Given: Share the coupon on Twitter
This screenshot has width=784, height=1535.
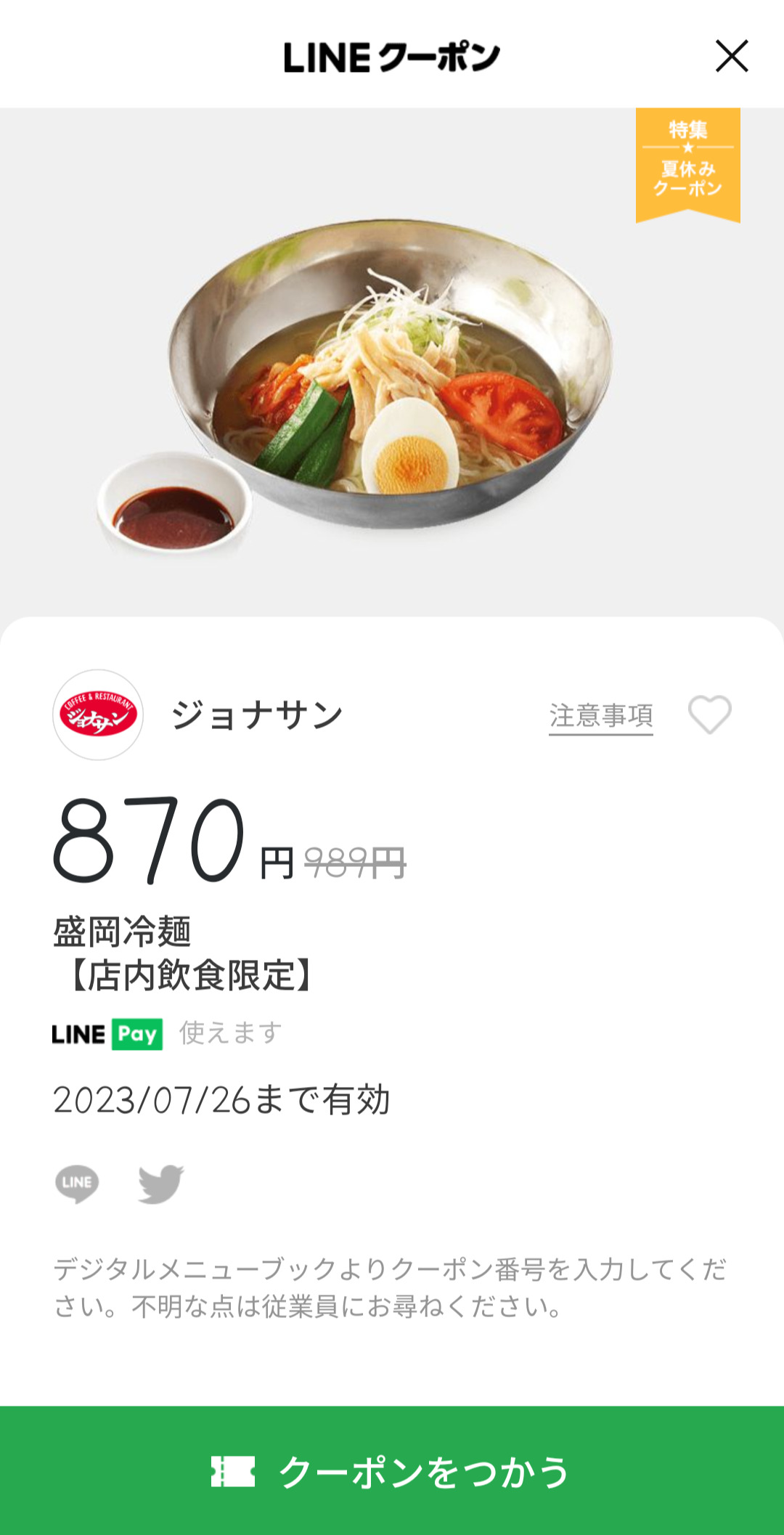Looking at the screenshot, I should pyautogui.click(x=161, y=1184).
